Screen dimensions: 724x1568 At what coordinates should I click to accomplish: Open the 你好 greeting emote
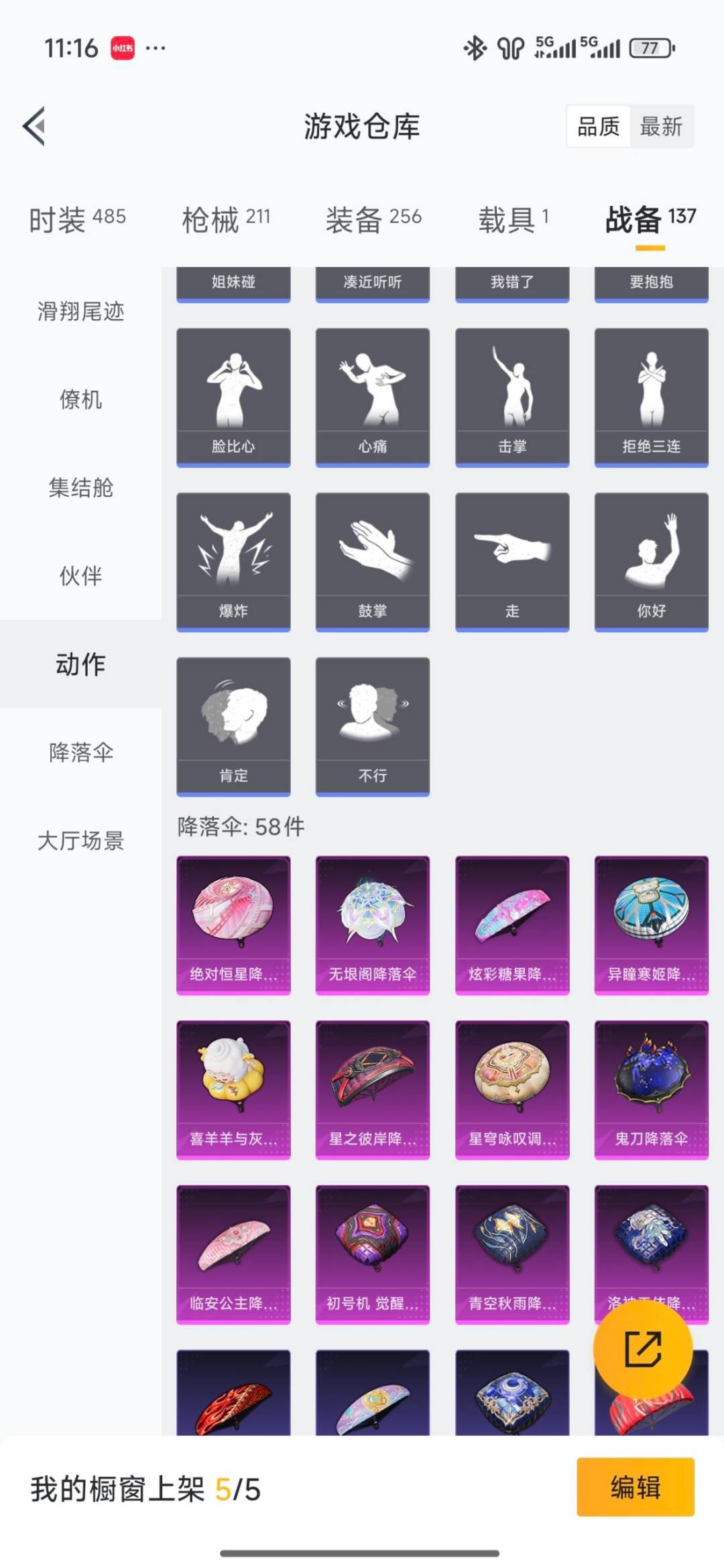point(651,560)
